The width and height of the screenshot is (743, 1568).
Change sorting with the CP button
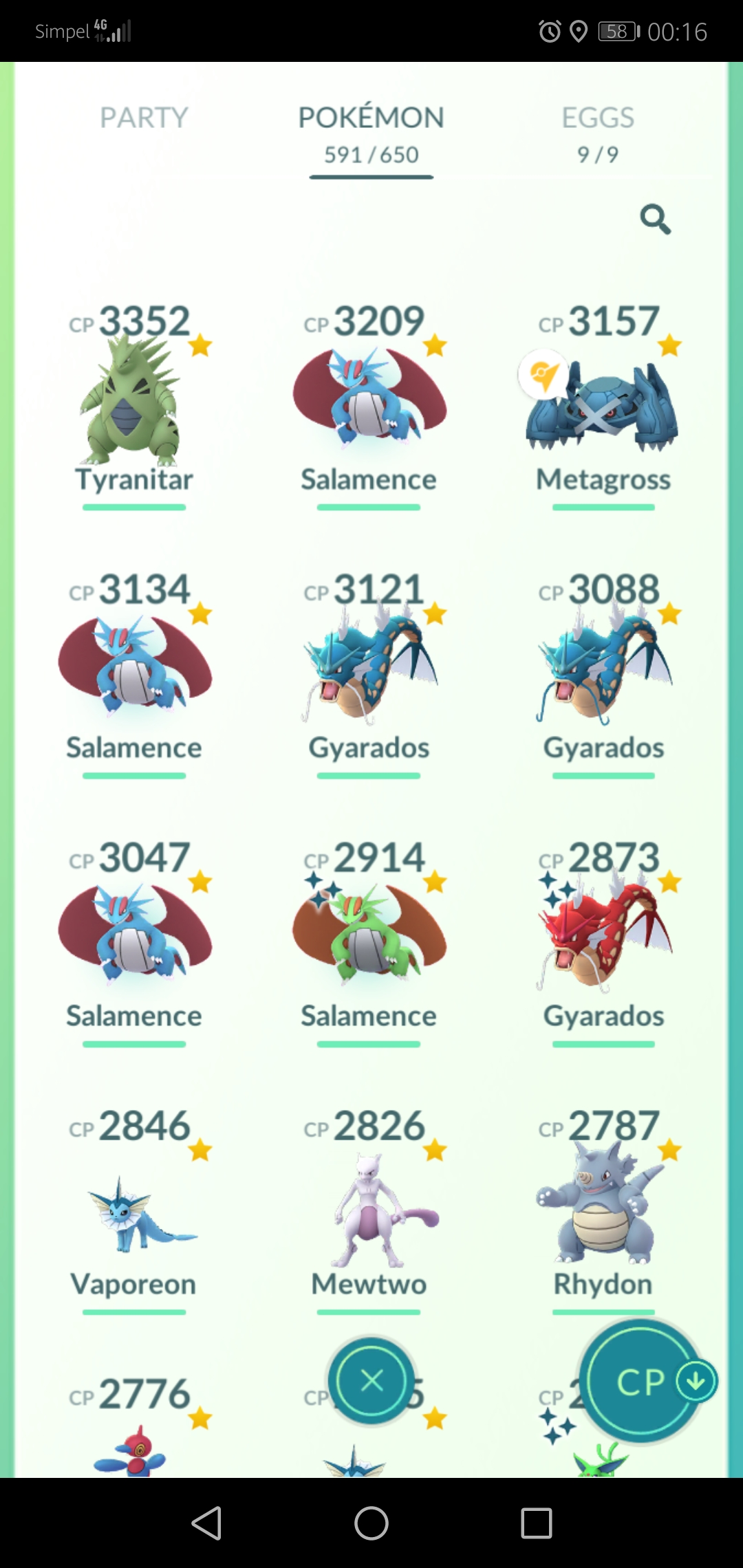pyautogui.click(x=643, y=1381)
